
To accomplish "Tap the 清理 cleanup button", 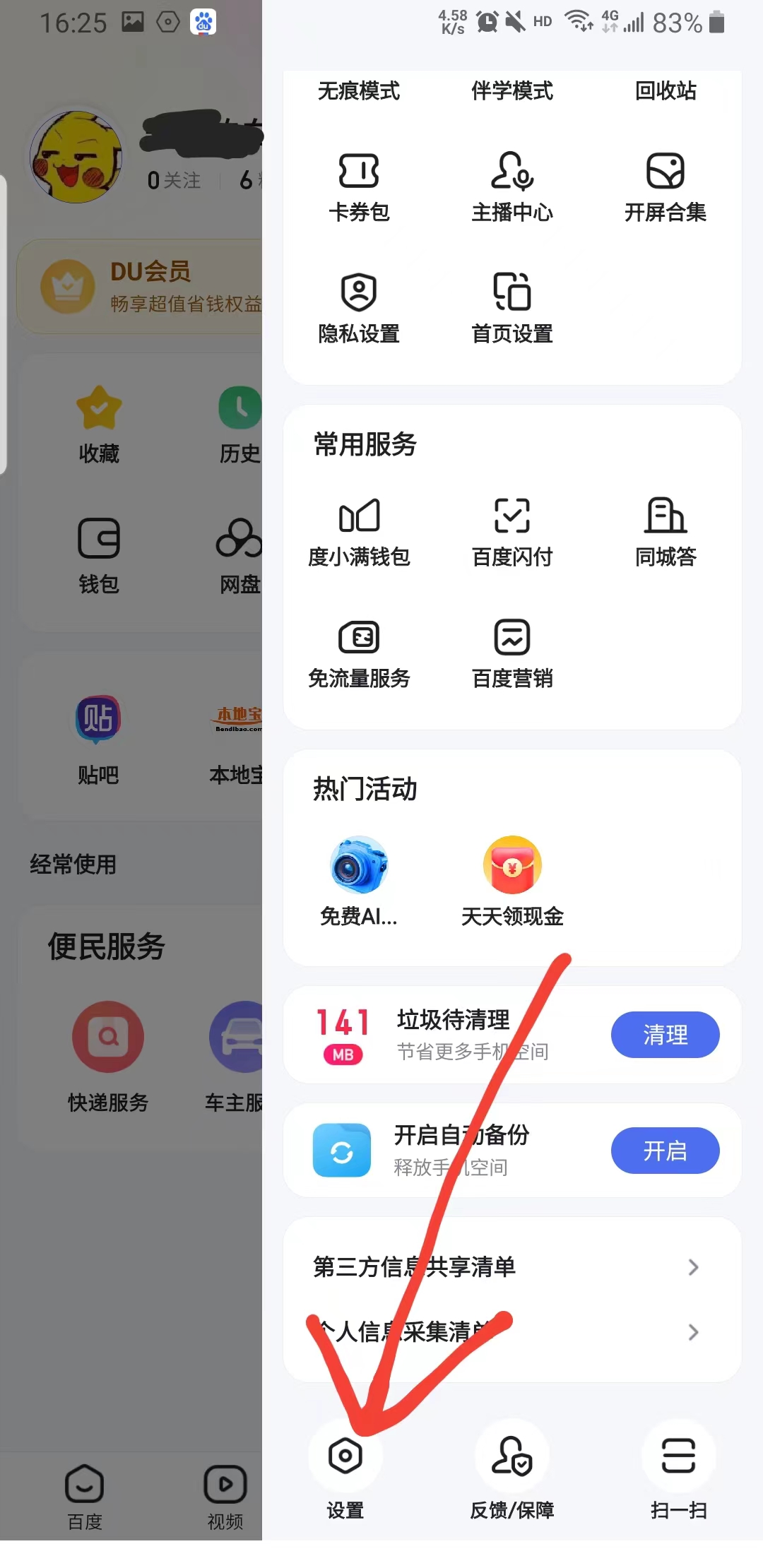I will click(x=664, y=1035).
